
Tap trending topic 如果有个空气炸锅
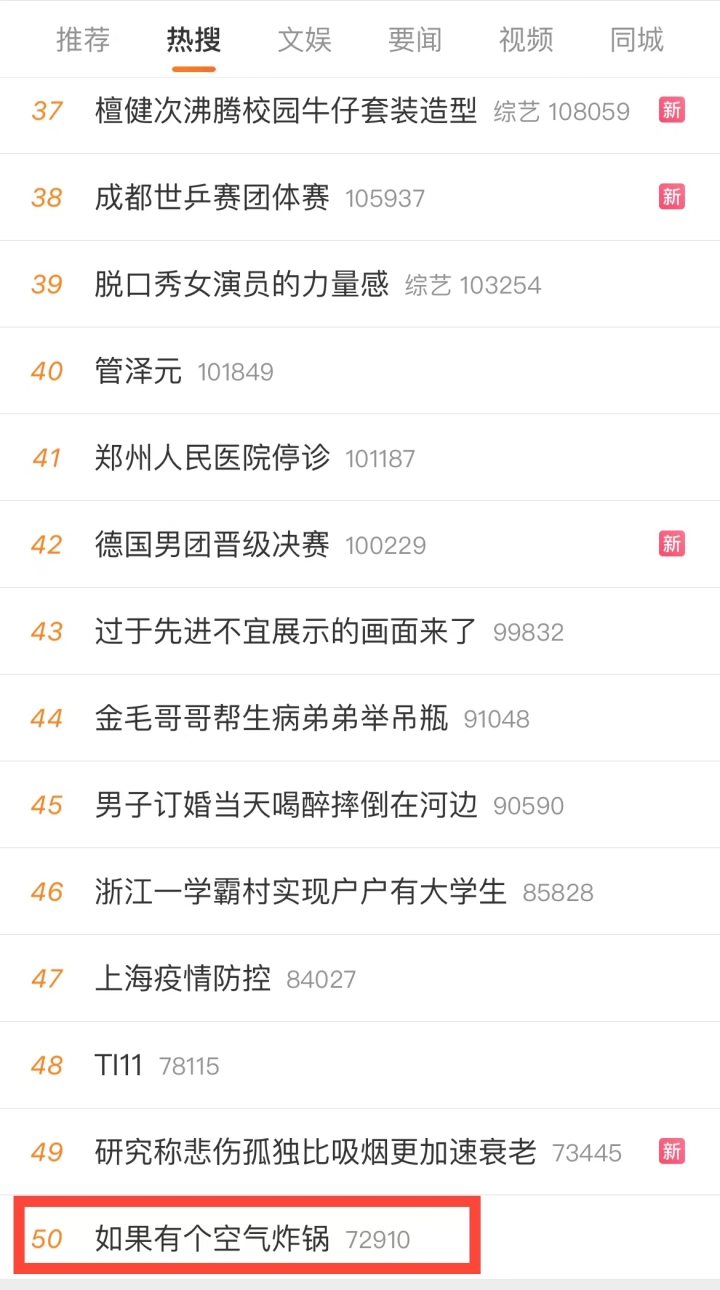tap(212, 1239)
